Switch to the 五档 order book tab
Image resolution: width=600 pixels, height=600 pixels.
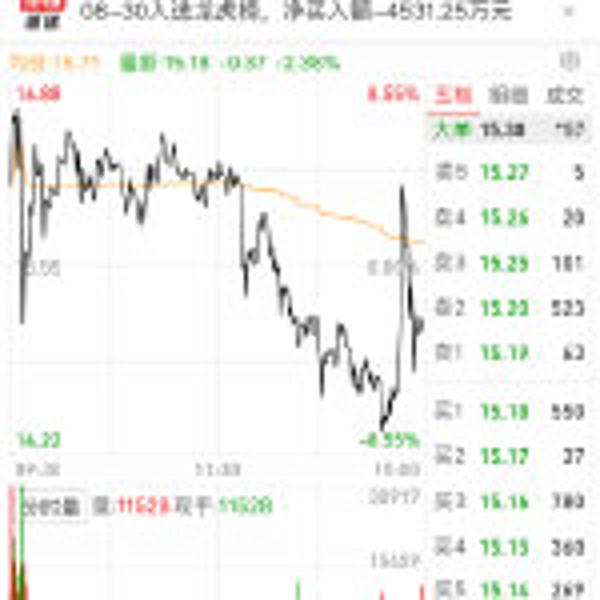pyautogui.click(x=453, y=96)
